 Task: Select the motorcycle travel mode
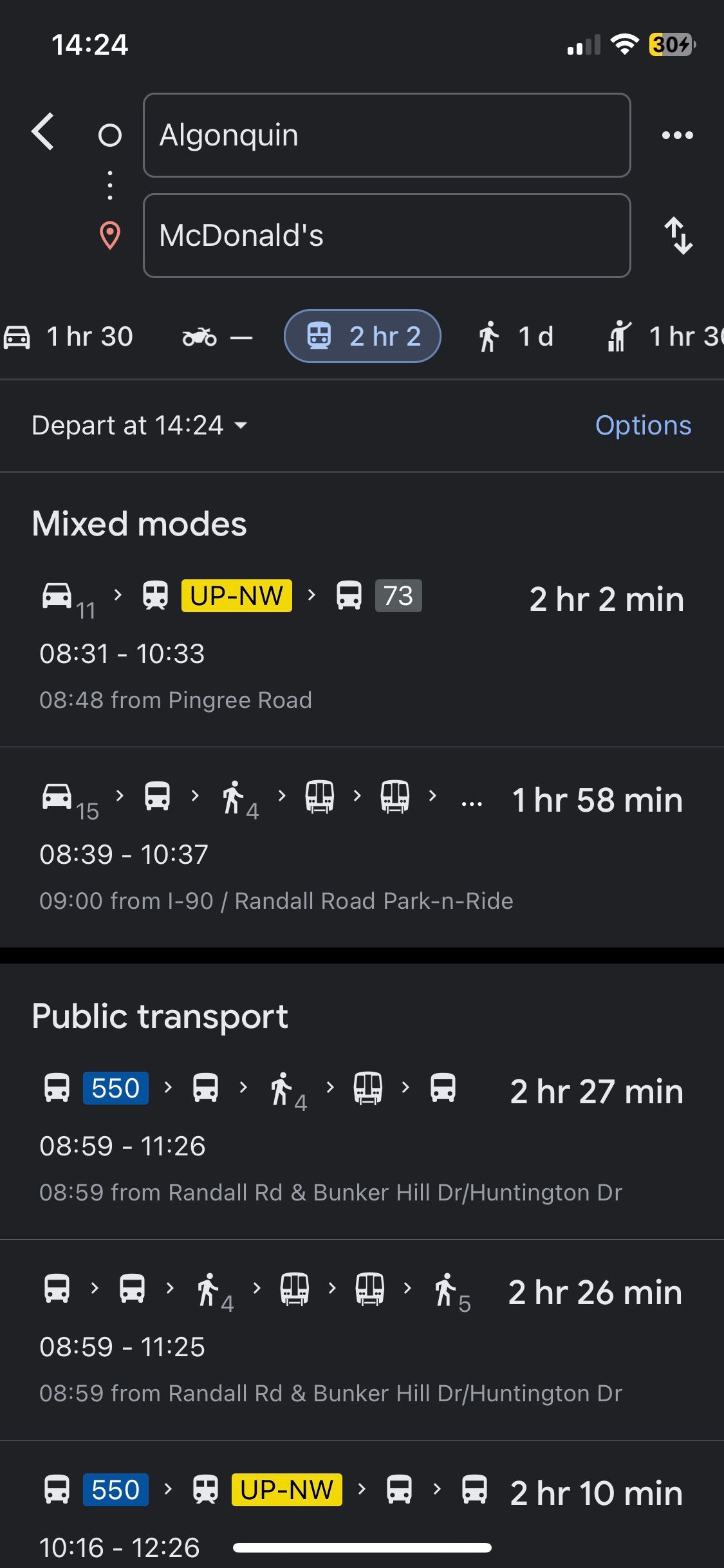217,337
